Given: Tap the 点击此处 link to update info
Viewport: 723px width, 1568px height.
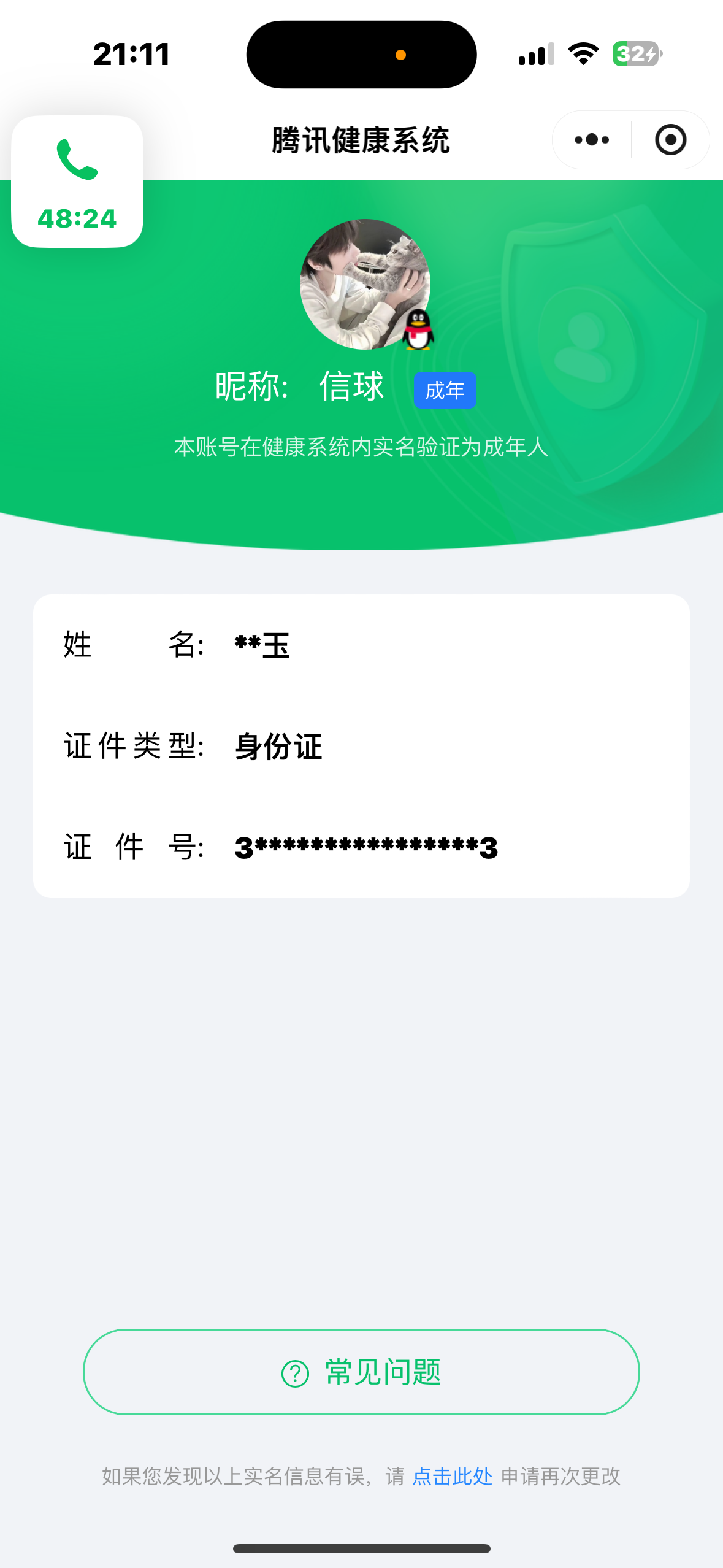Looking at the screenshot, I should pyautogui.click(x=453, y=1476).
